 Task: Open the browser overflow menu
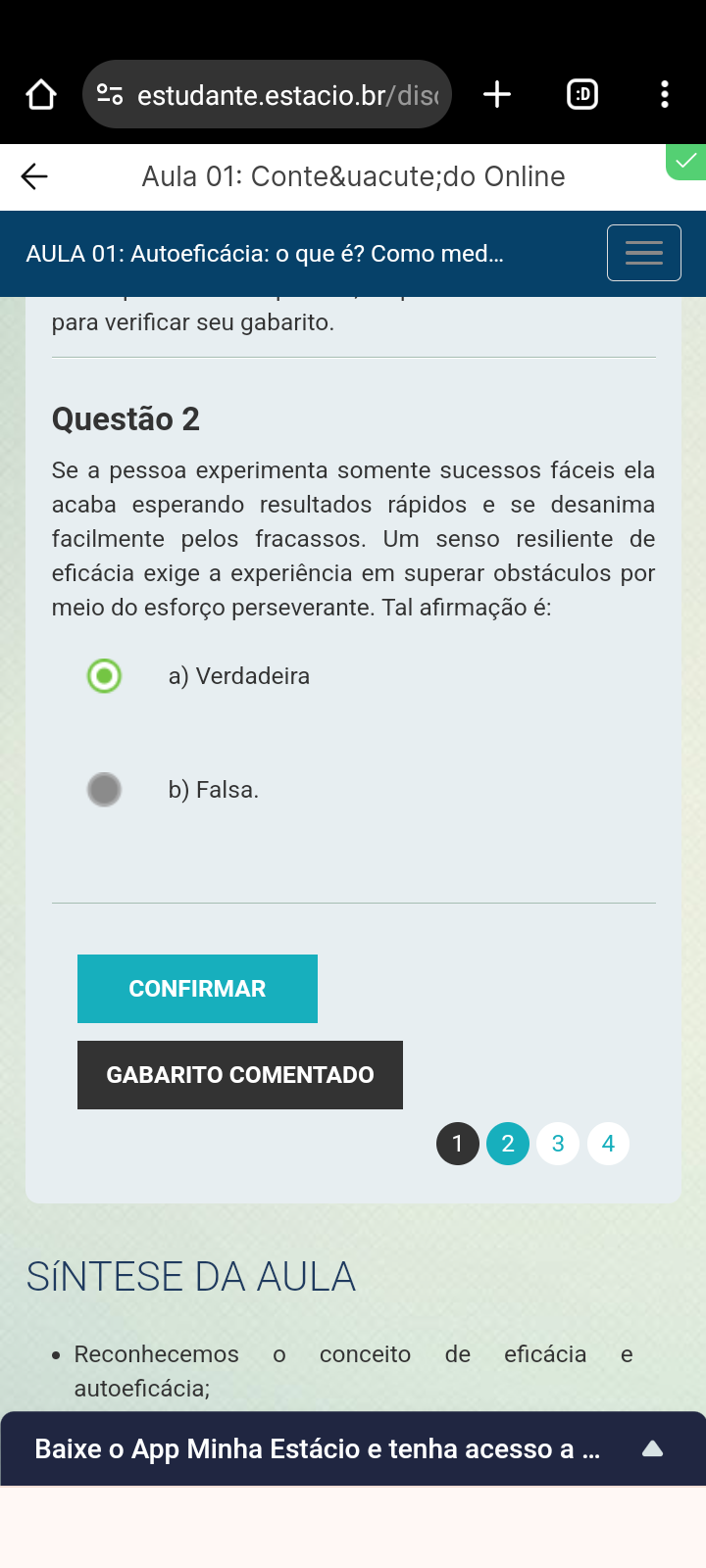point(665,95)
